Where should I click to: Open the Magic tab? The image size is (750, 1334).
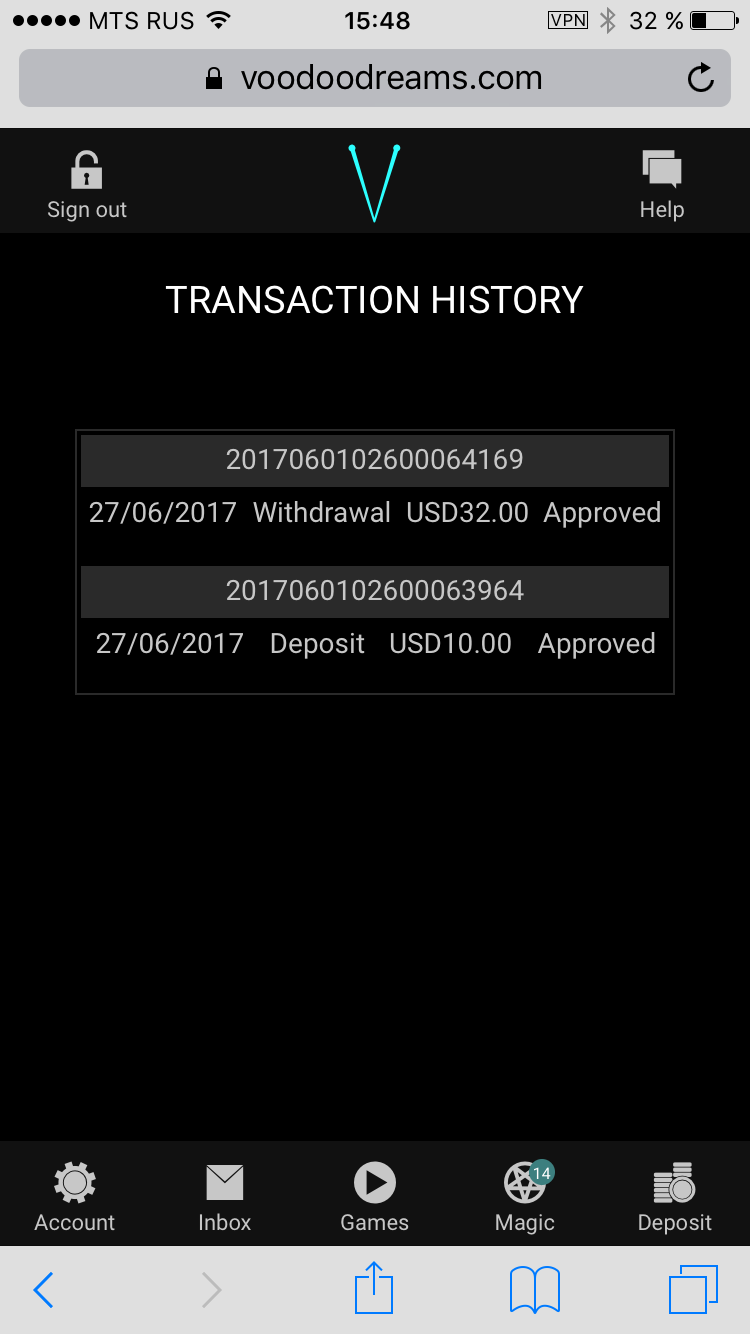pos(525,1196)
